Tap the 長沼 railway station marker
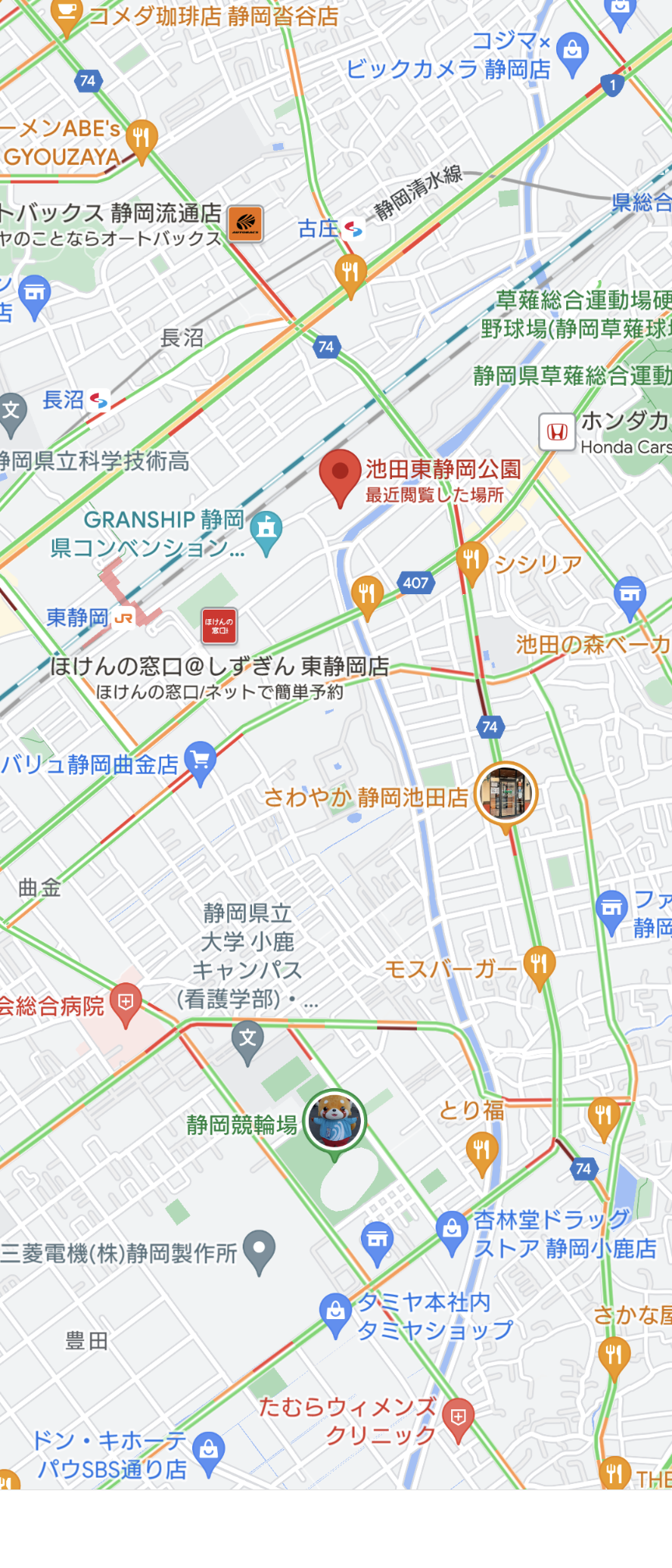Viewport: 672px width, 1568px height. 99,401
